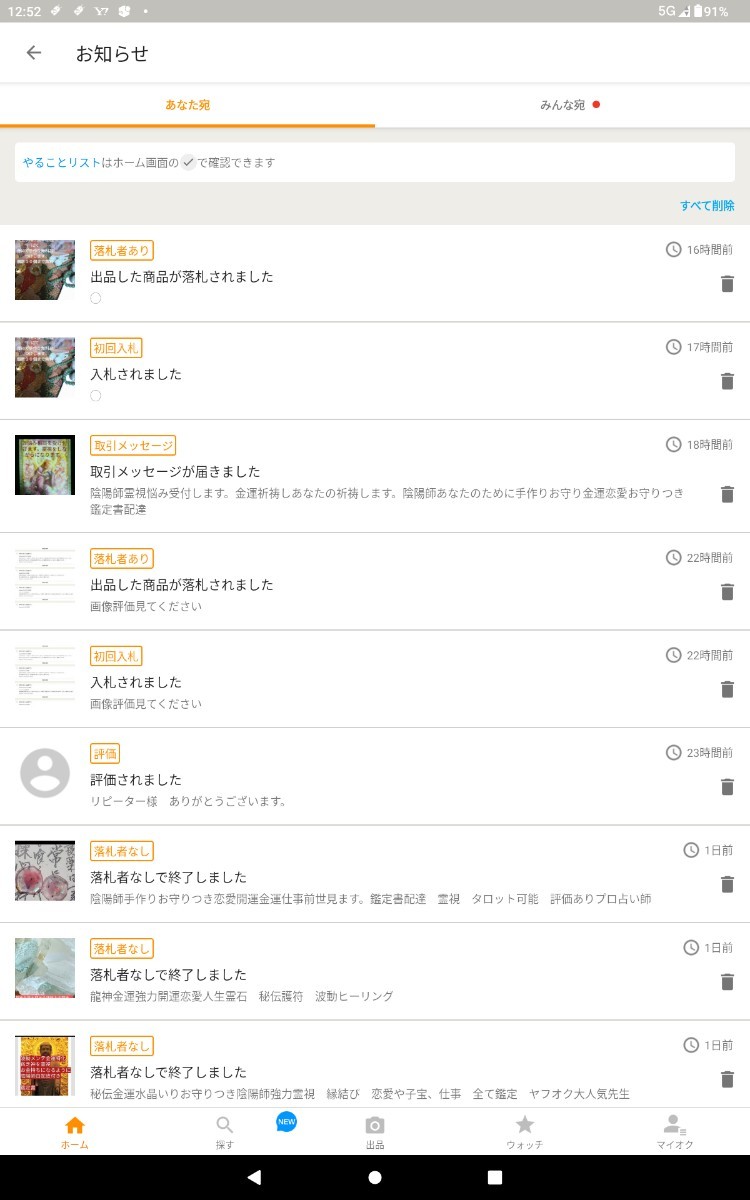The image size is (750, 1200).
Task: Mark the 初回入札 notification as read
Action: point(95,396)
